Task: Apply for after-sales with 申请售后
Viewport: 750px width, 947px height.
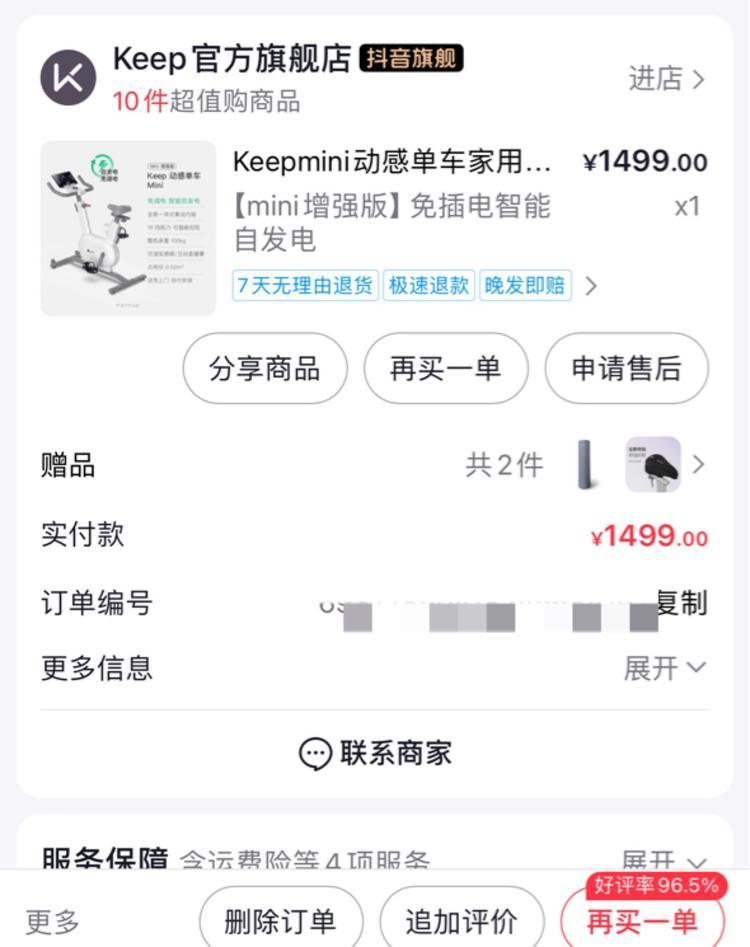Action: [x=626, y=369]
